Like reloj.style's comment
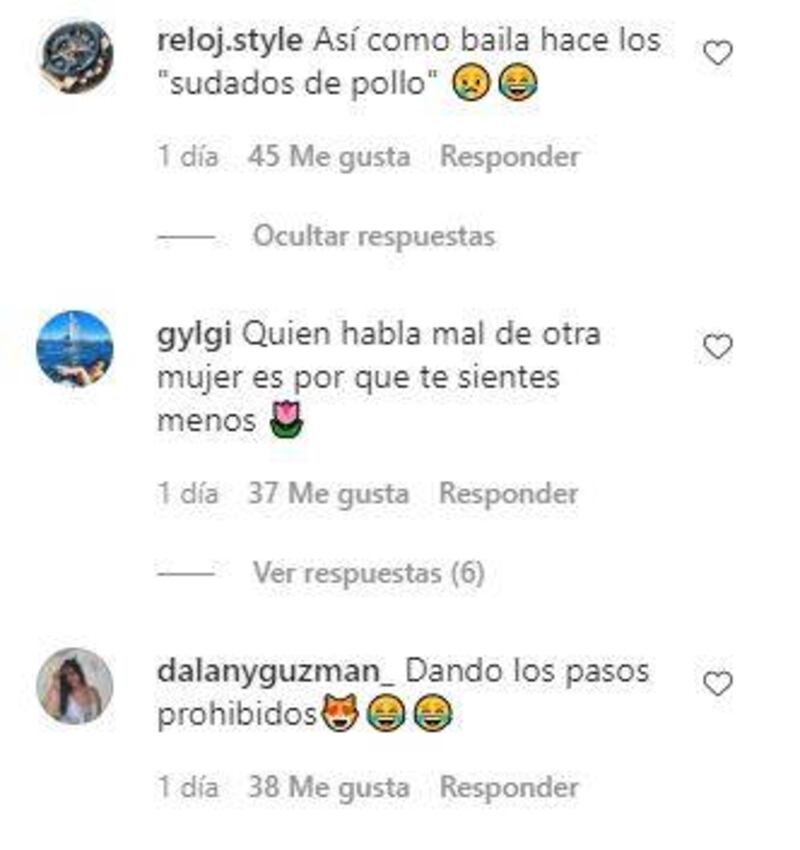 [718, 54]
